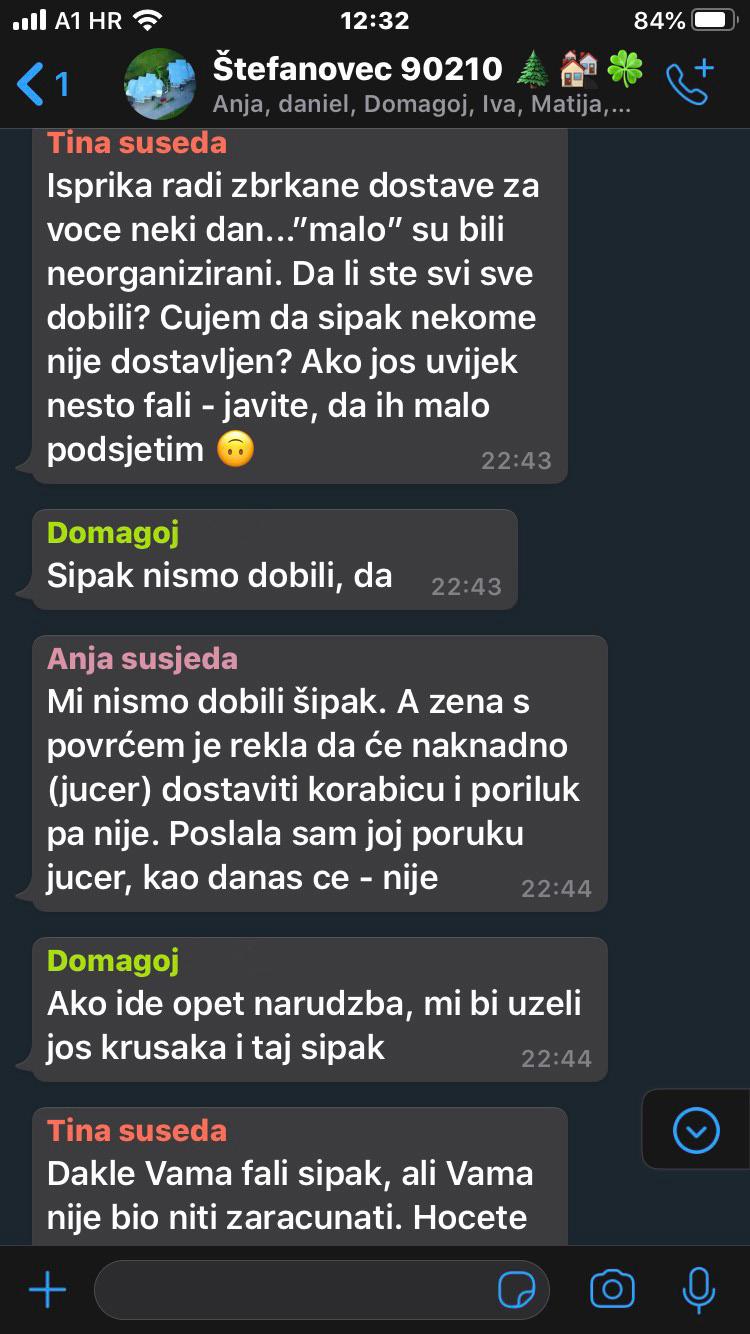The width and height of the screenshot is (750, 1334).
Task: Open the attachment plus menu
Action: point(47,1290)
